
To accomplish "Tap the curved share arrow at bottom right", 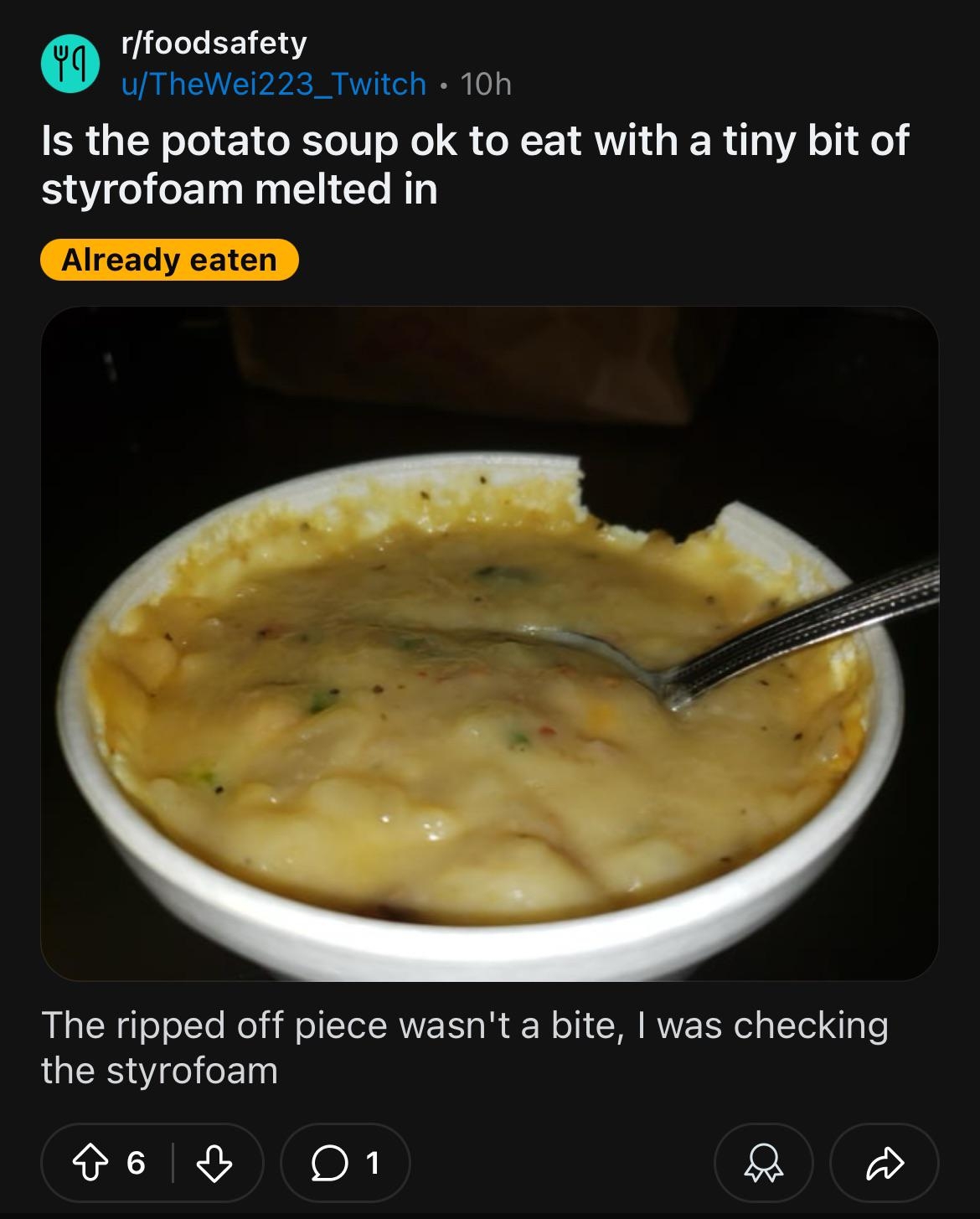I will [x=885, y=1163].
